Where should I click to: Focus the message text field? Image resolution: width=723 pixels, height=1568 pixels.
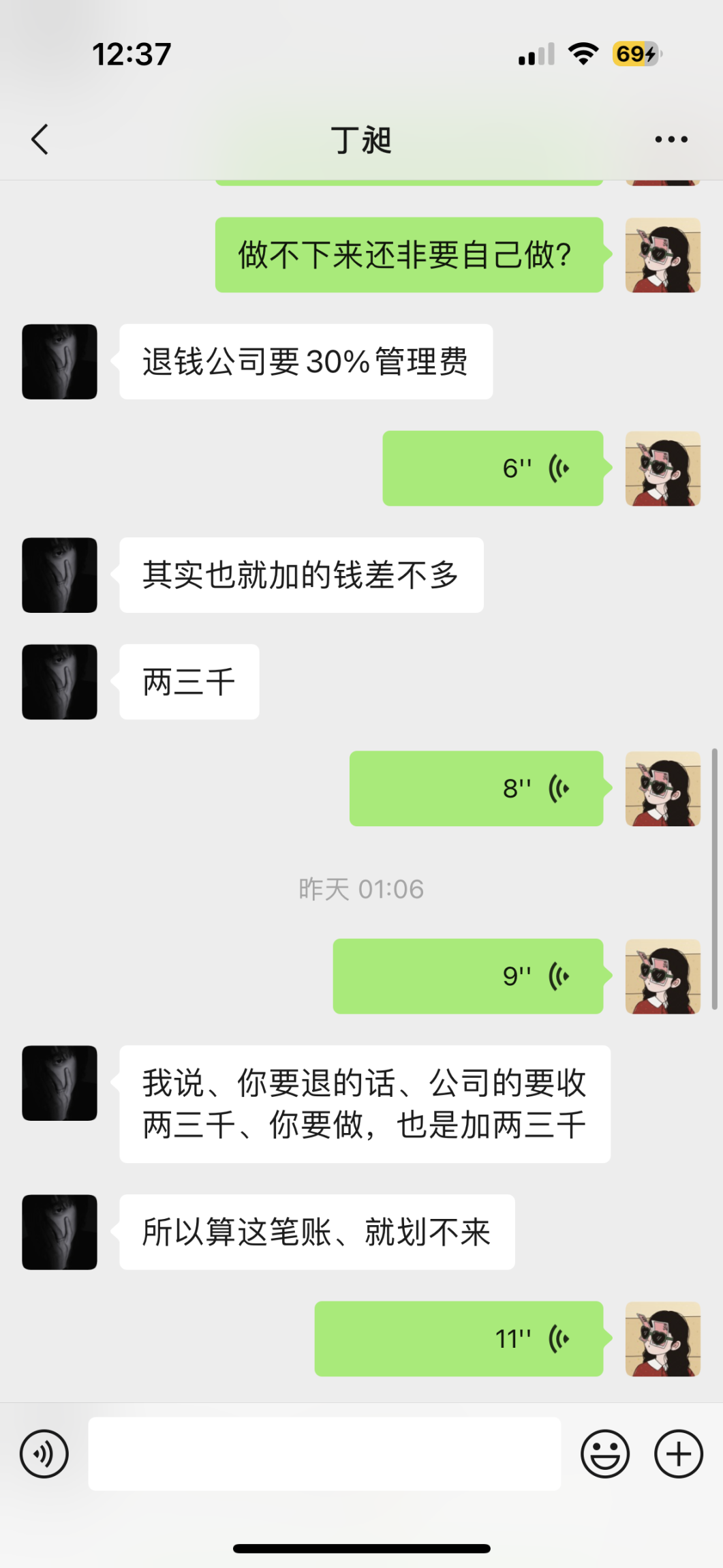324,1453
